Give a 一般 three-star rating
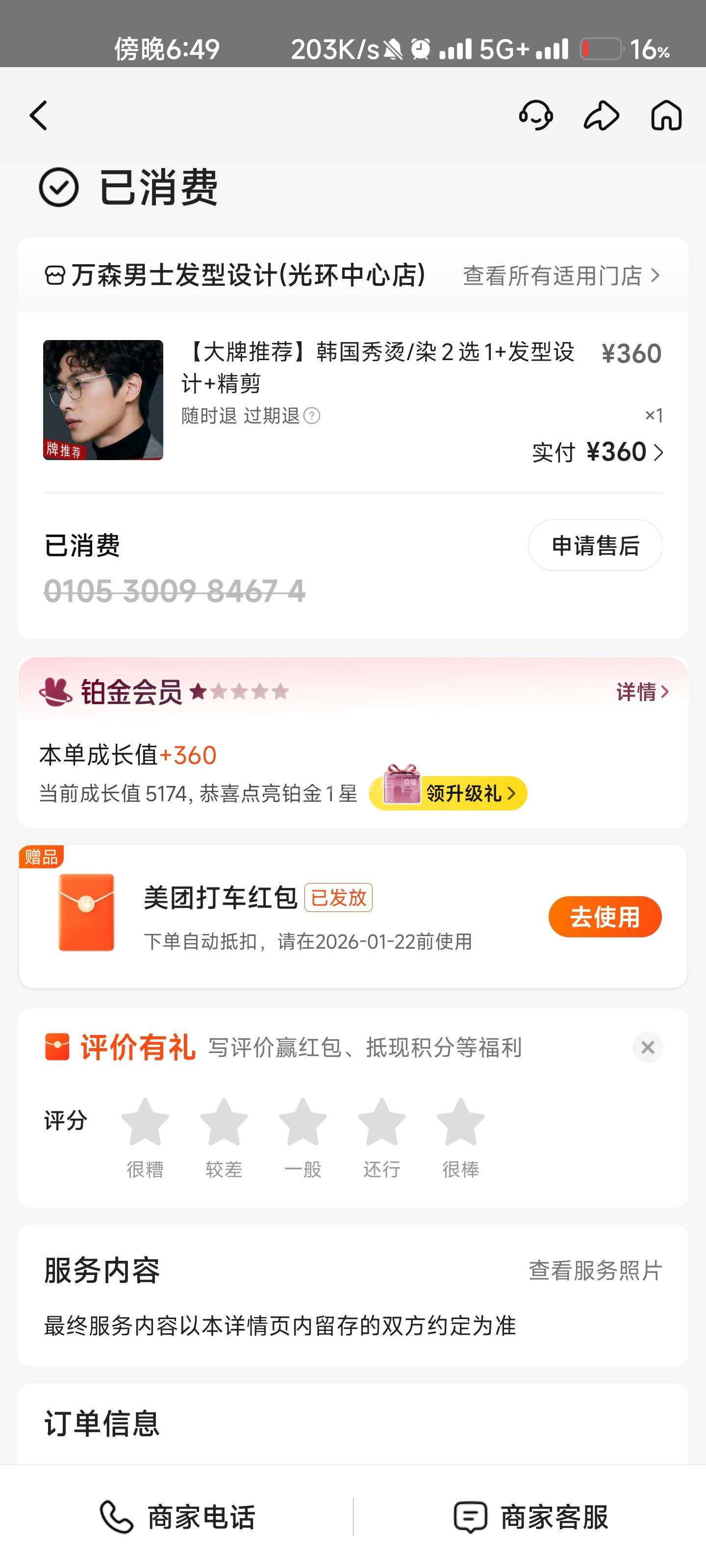 point(303,1123)
